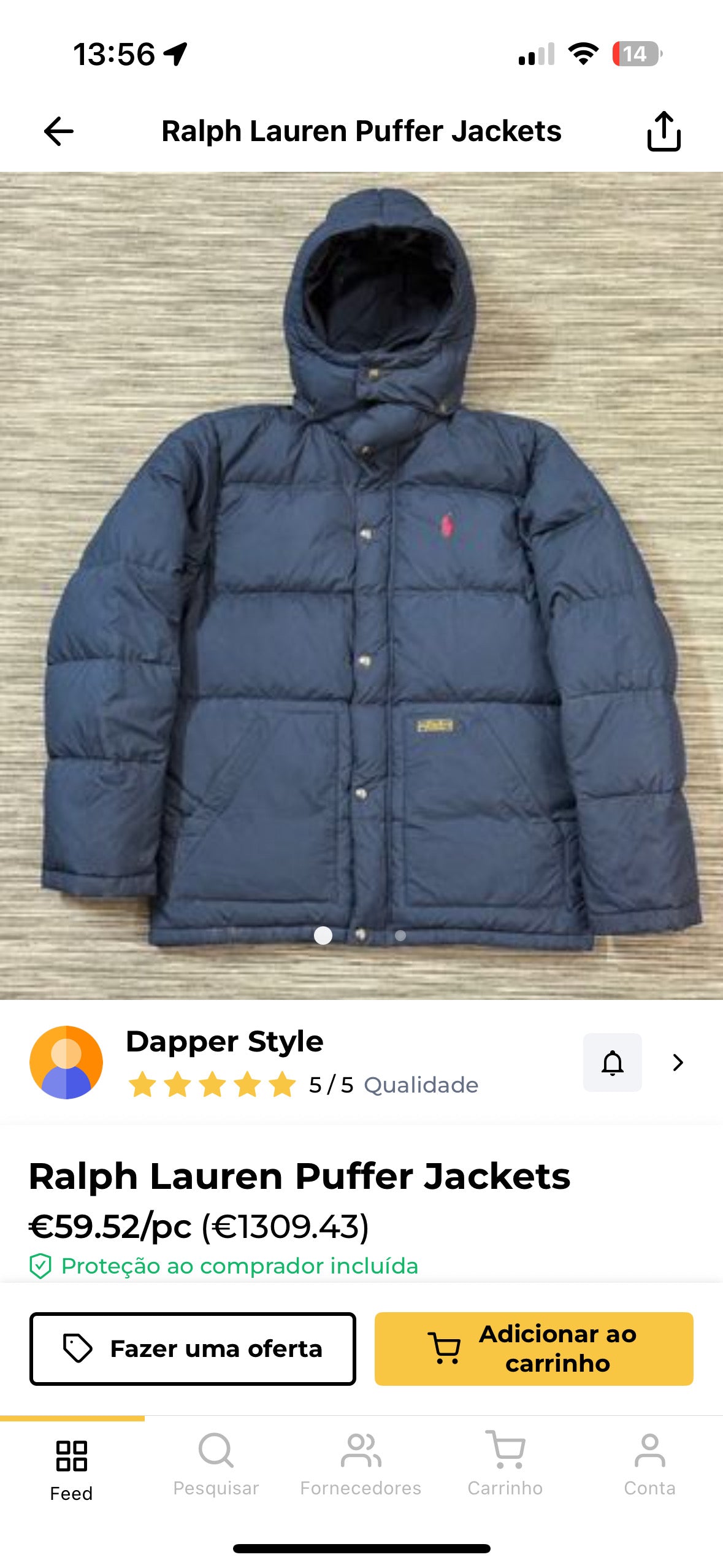Open the Pesquisar tab

click(216, 1465)
